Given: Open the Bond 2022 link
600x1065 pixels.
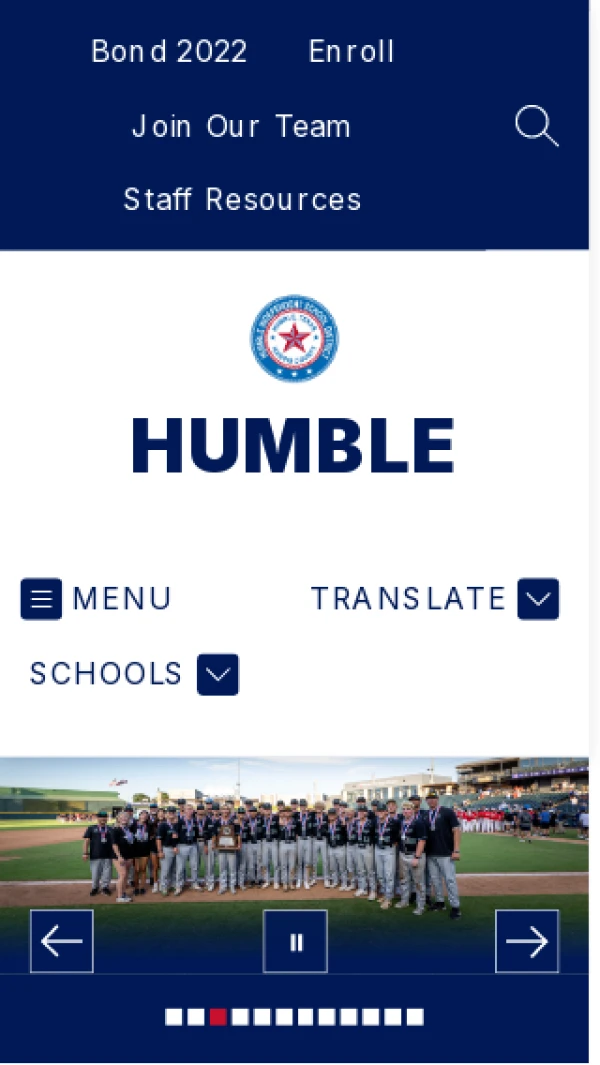Looking at the screenshot, I should [169, 52].
